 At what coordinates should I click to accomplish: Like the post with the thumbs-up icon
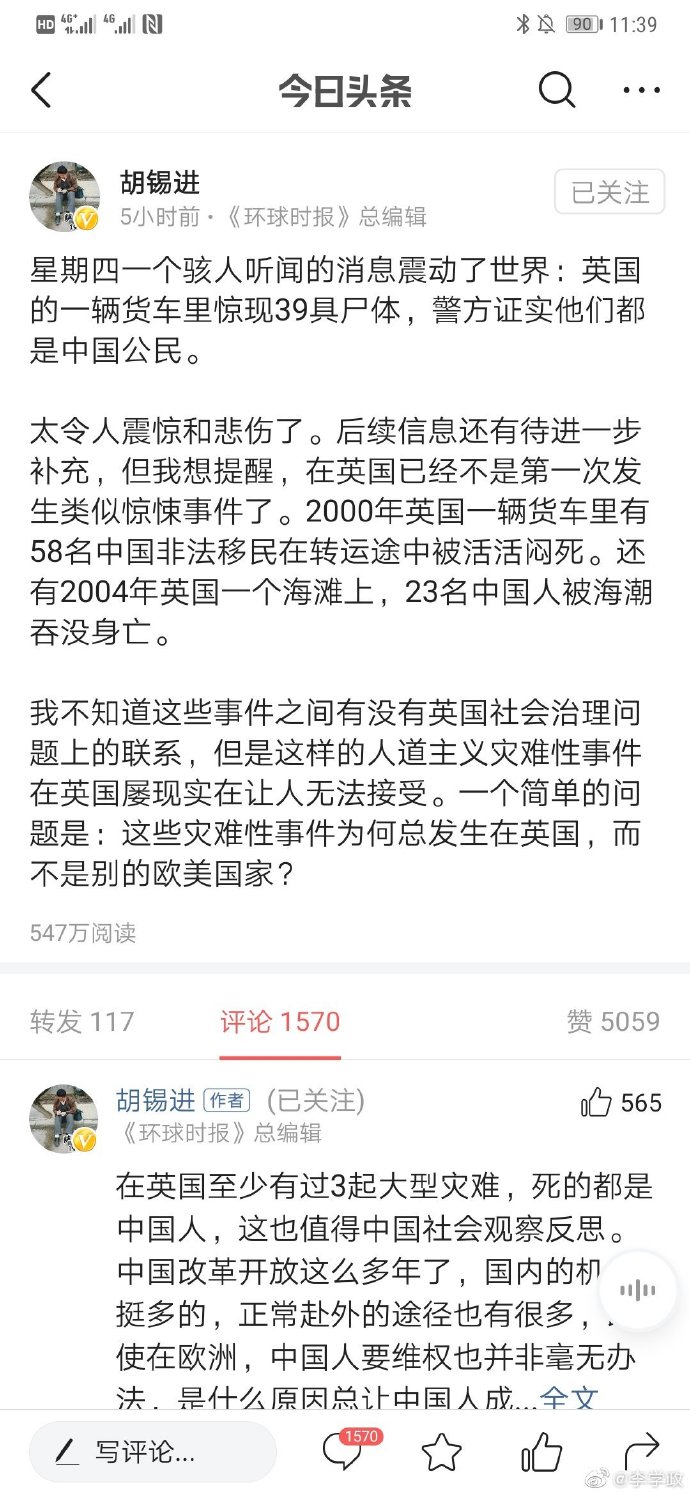[541, 1451]
